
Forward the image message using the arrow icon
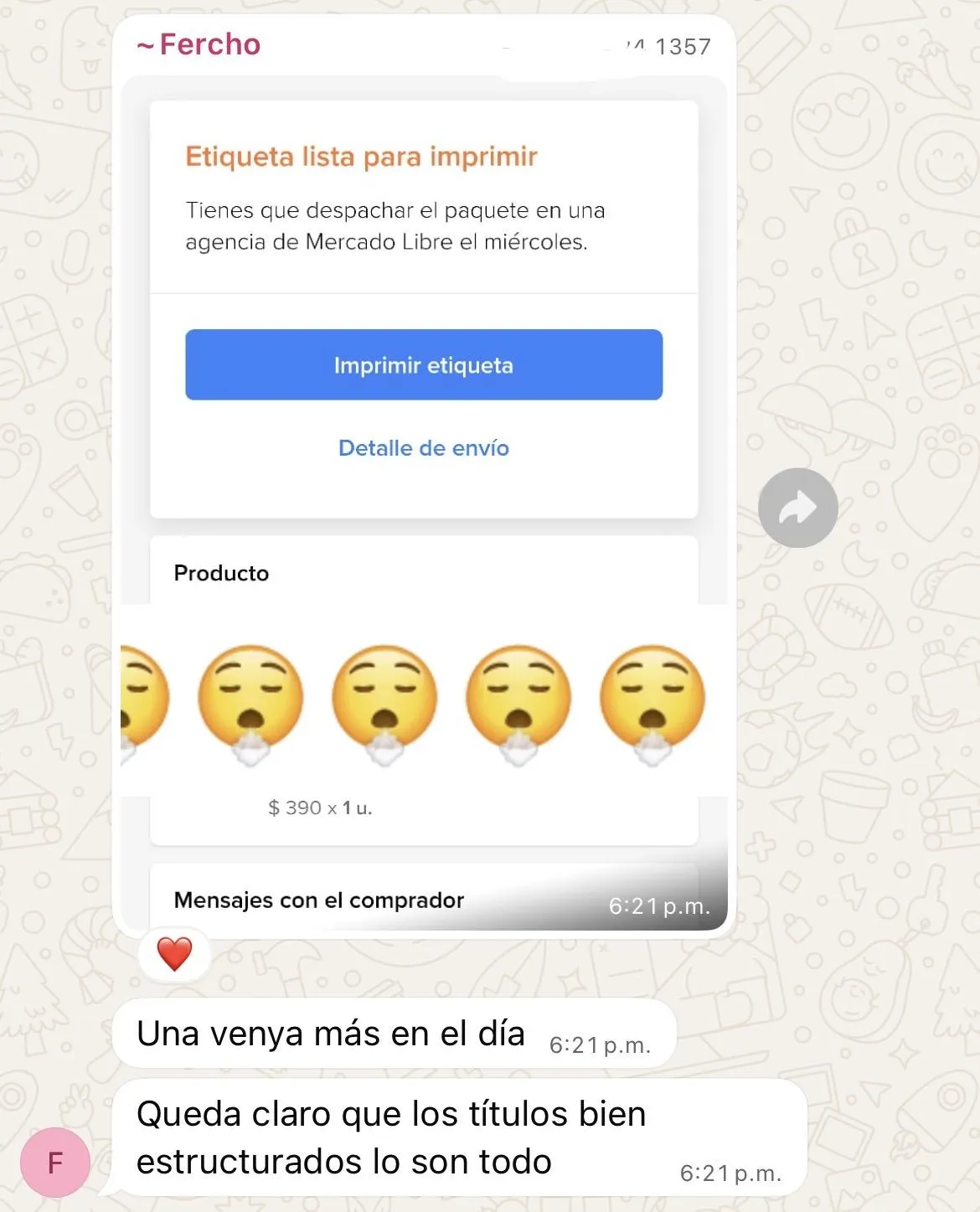[797, 508]
